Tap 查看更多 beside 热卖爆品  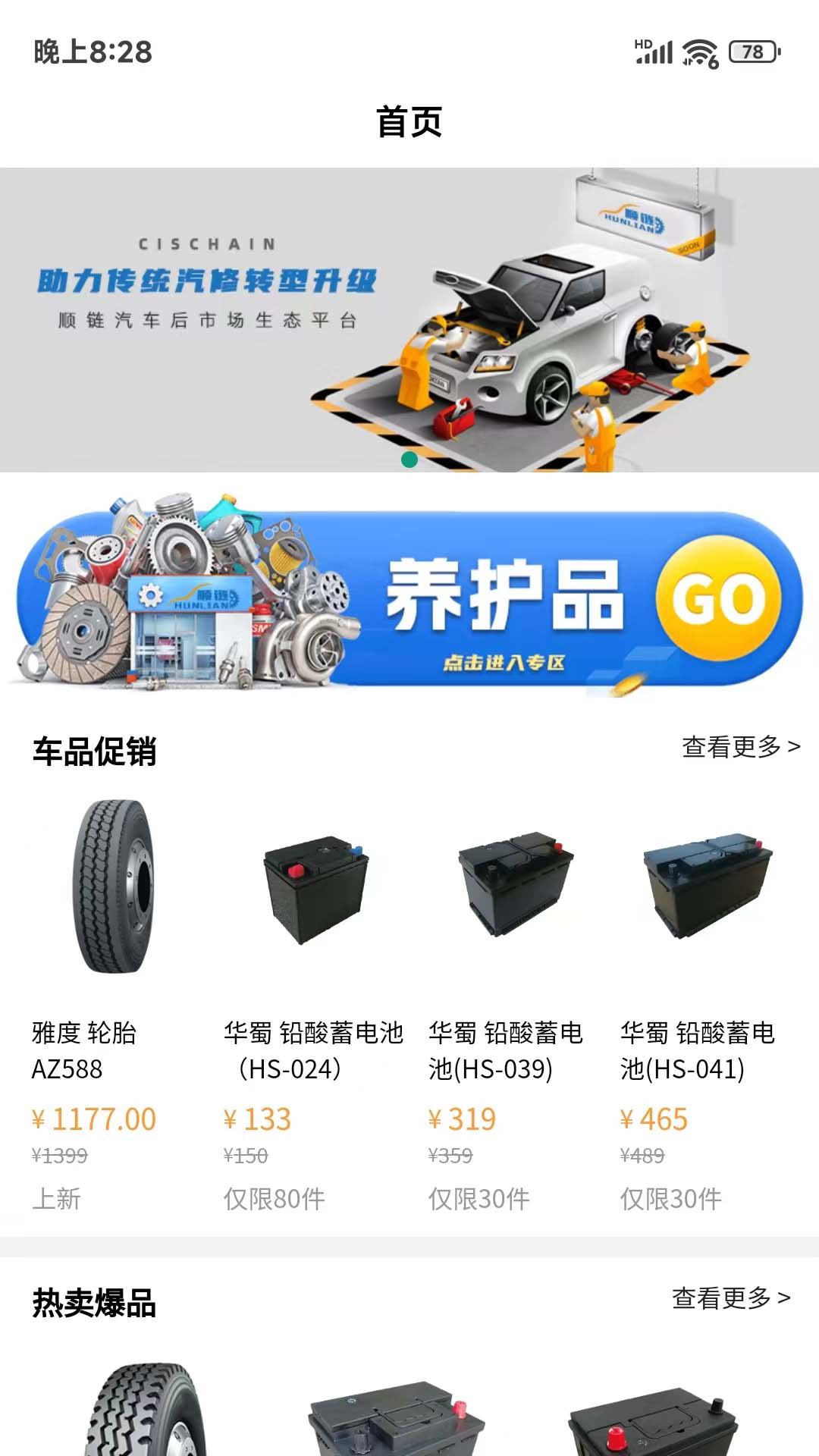(730, 1298)
